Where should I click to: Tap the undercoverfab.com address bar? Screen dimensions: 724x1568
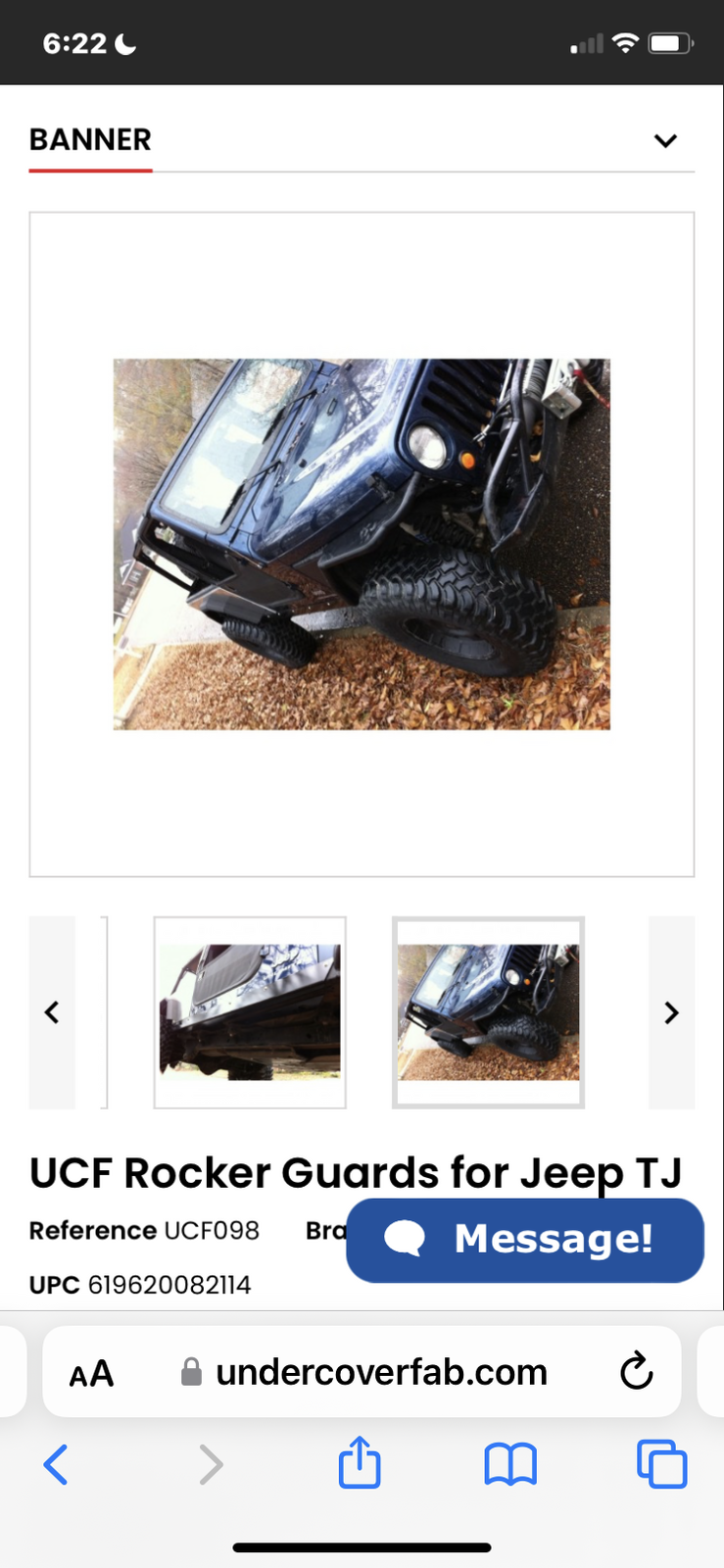(x=381, y=1373)
